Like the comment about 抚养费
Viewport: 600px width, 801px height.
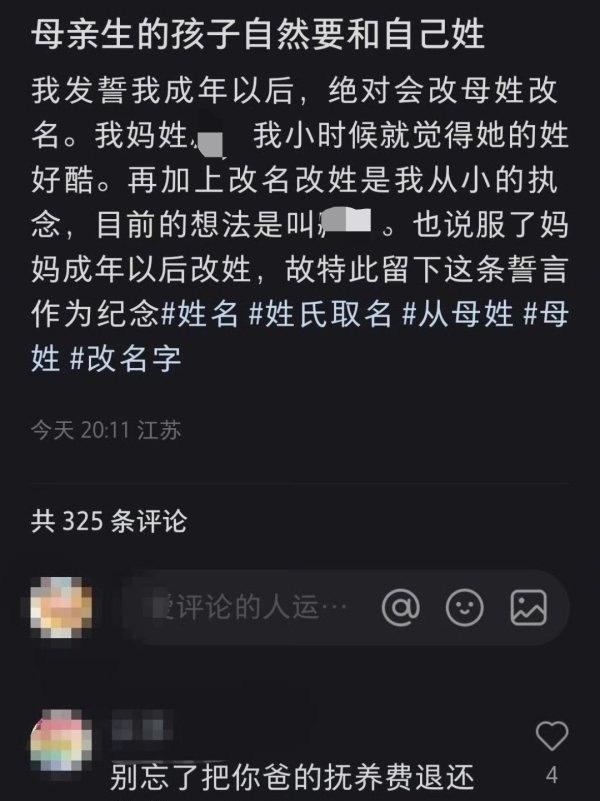tap(551, 736)
